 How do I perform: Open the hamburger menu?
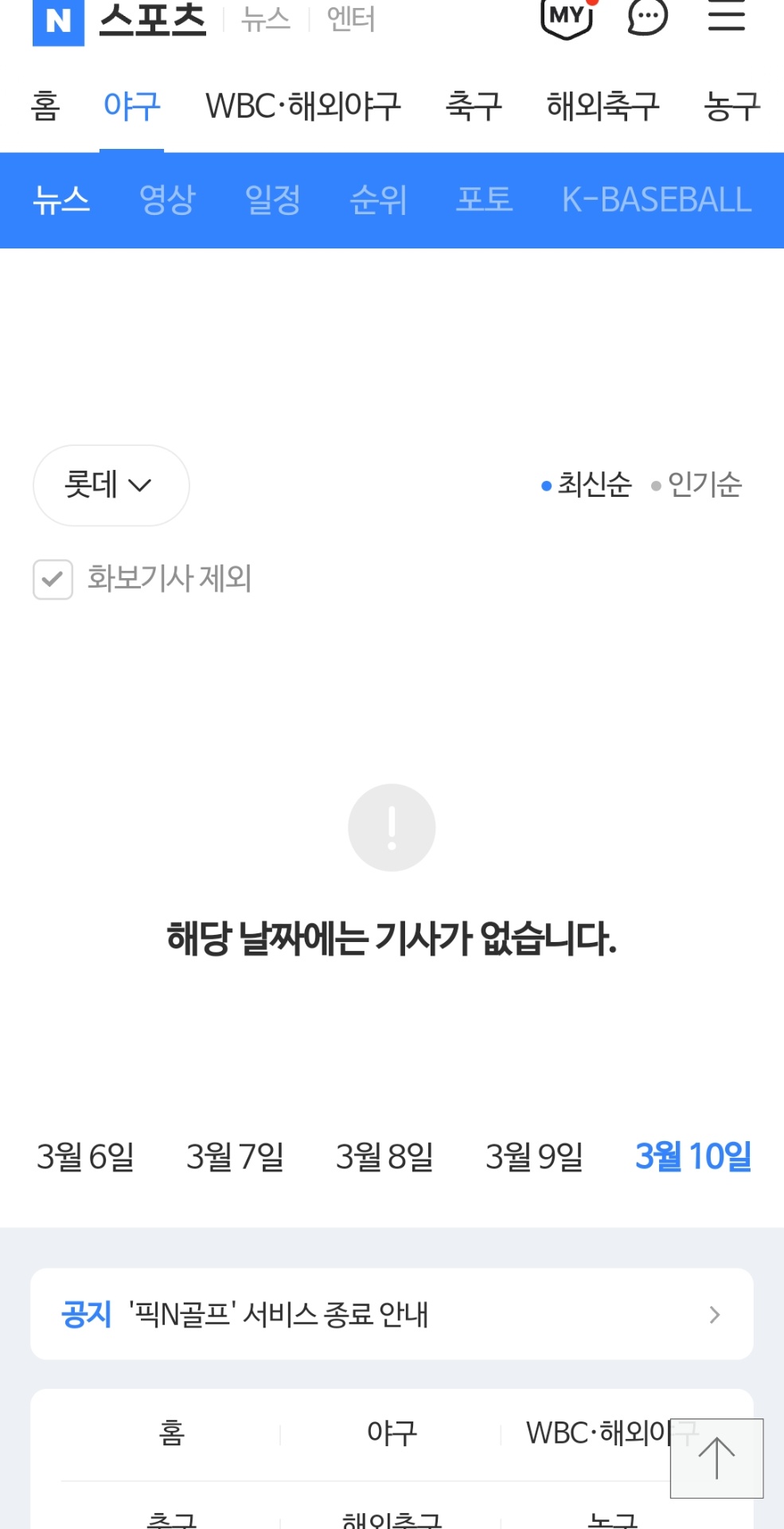coord(726,16)
